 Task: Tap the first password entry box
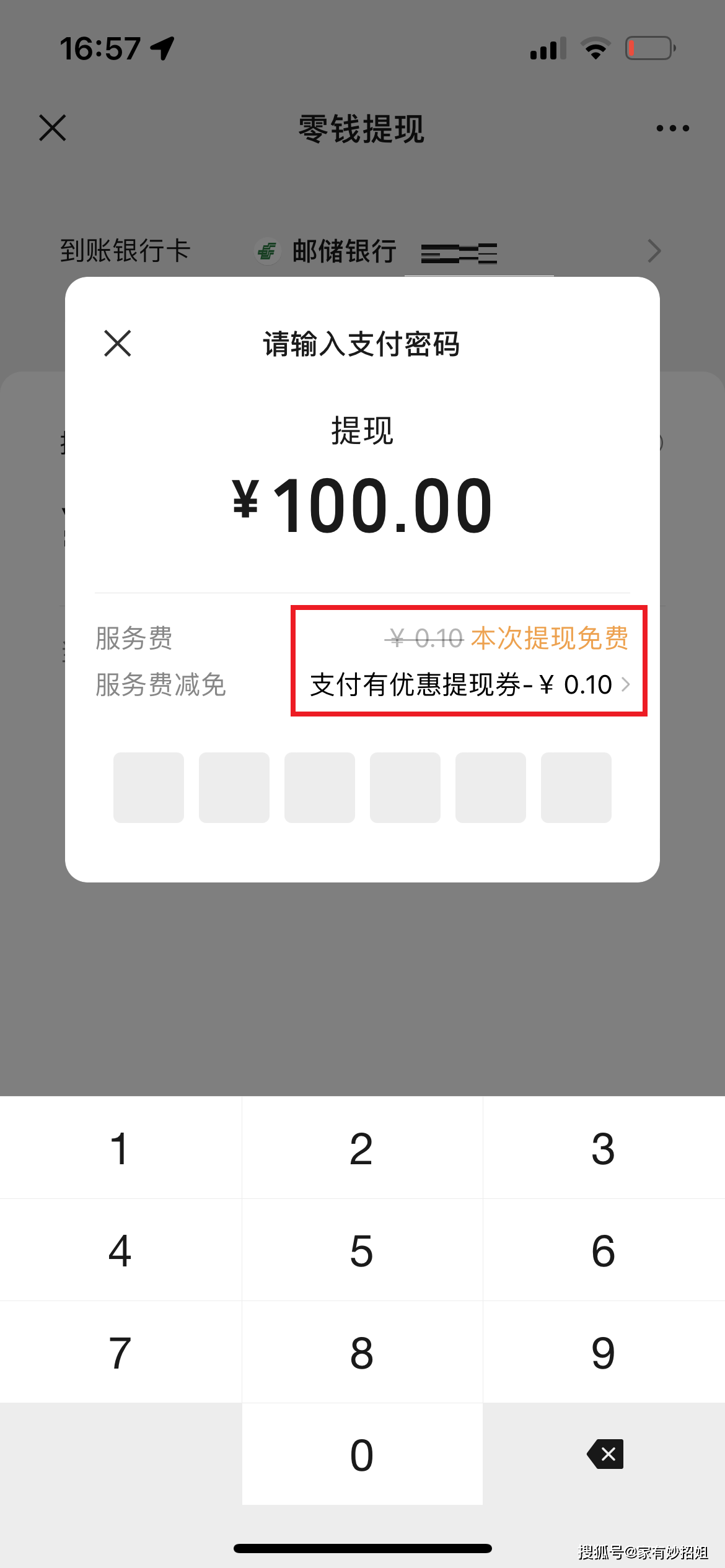[x=148, y=787]
